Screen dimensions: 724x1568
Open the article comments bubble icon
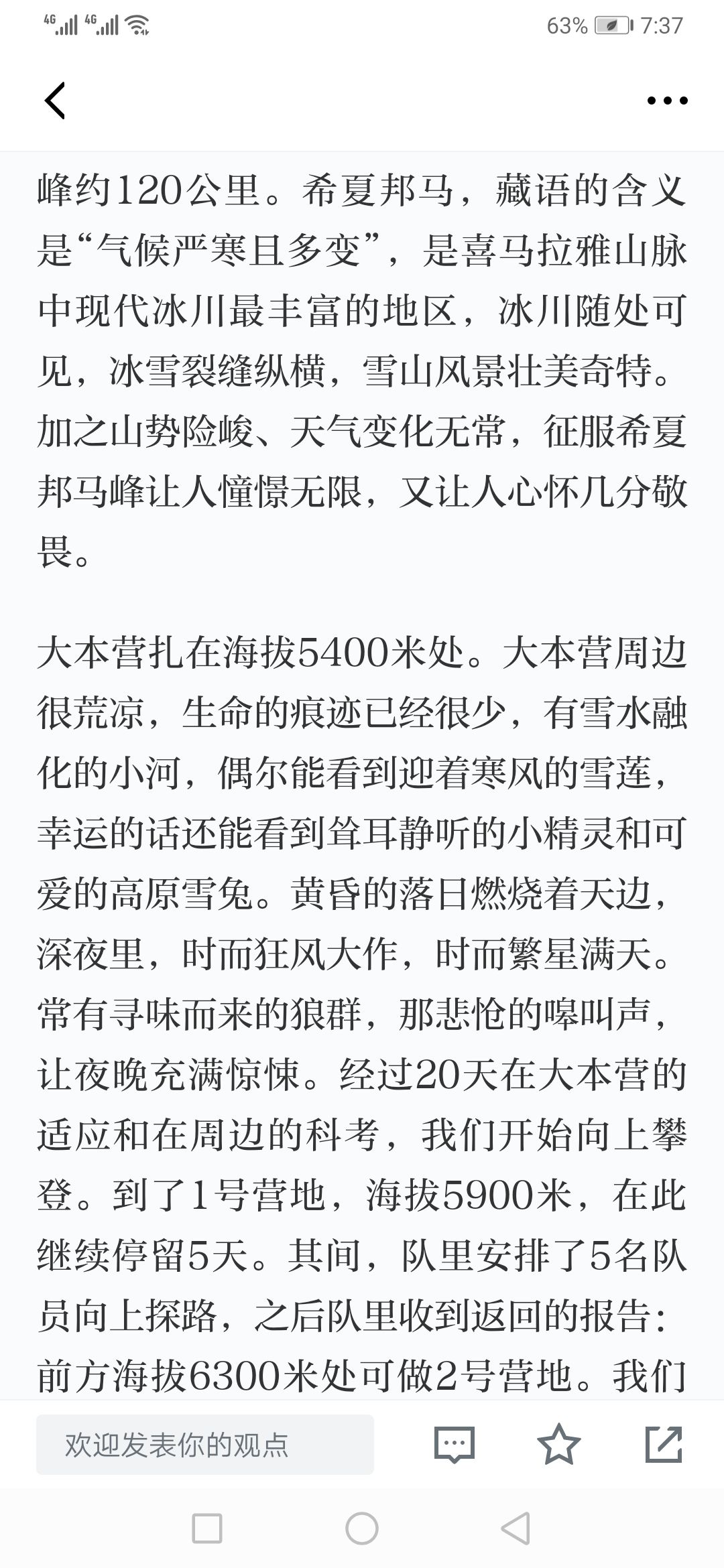point(455,1445)
